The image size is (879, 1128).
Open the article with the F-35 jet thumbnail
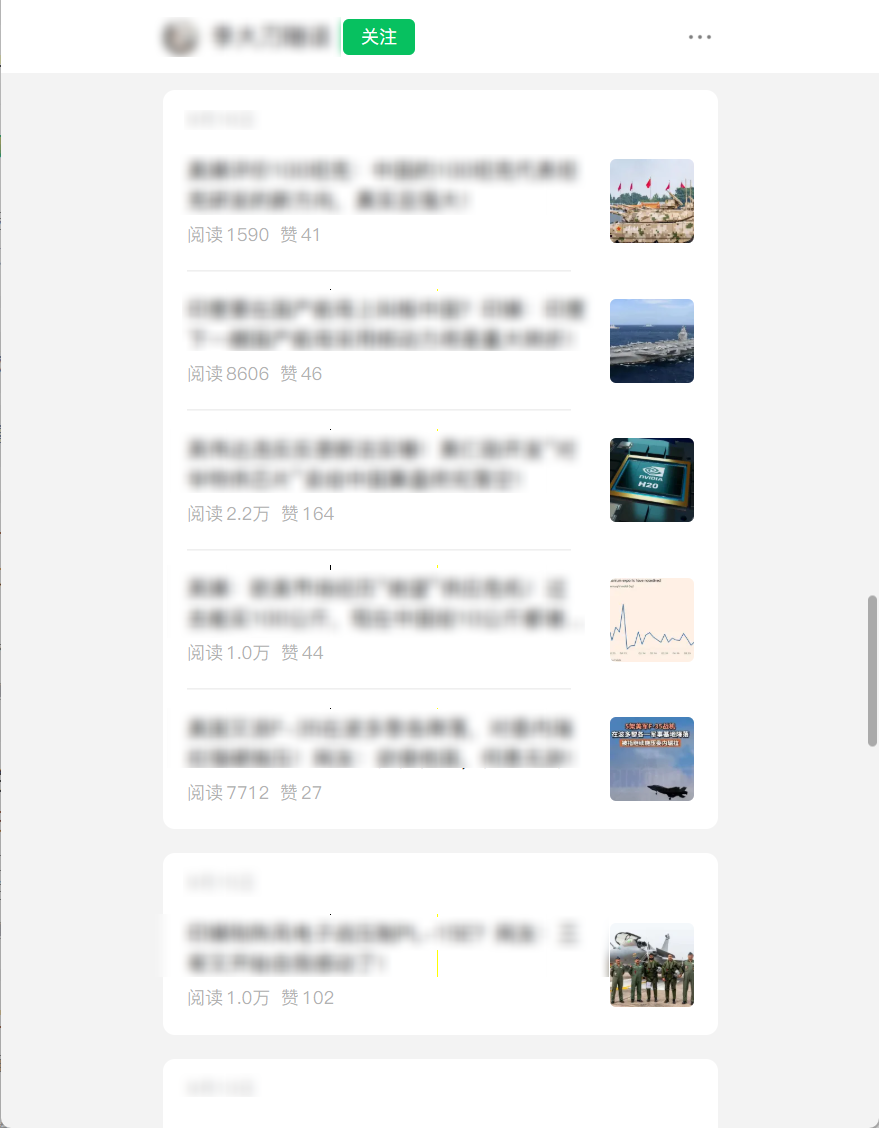tap(651, 759)
